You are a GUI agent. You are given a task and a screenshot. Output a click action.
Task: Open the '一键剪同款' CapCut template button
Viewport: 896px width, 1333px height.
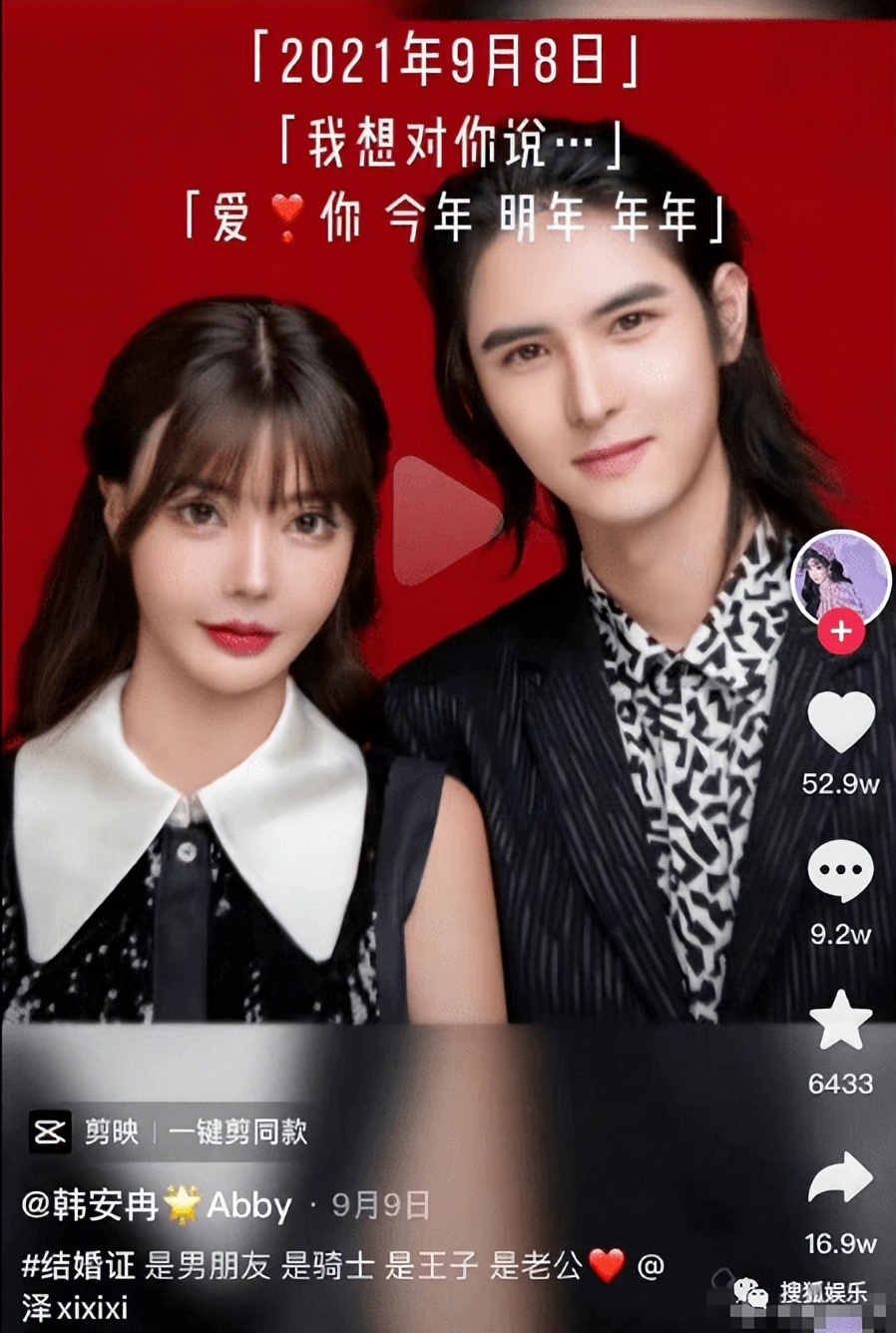234,1130
